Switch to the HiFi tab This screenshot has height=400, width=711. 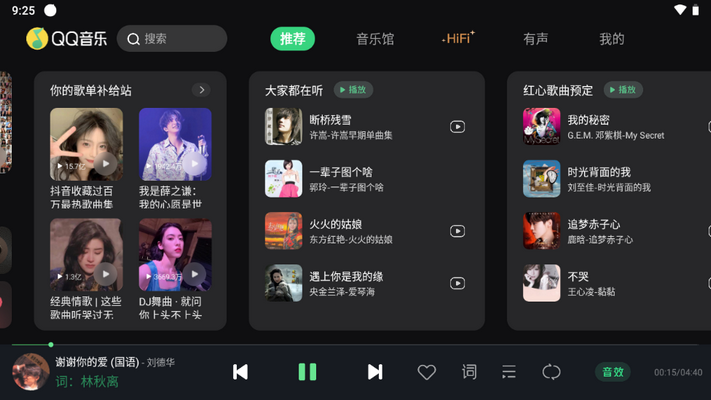[458, 39]
